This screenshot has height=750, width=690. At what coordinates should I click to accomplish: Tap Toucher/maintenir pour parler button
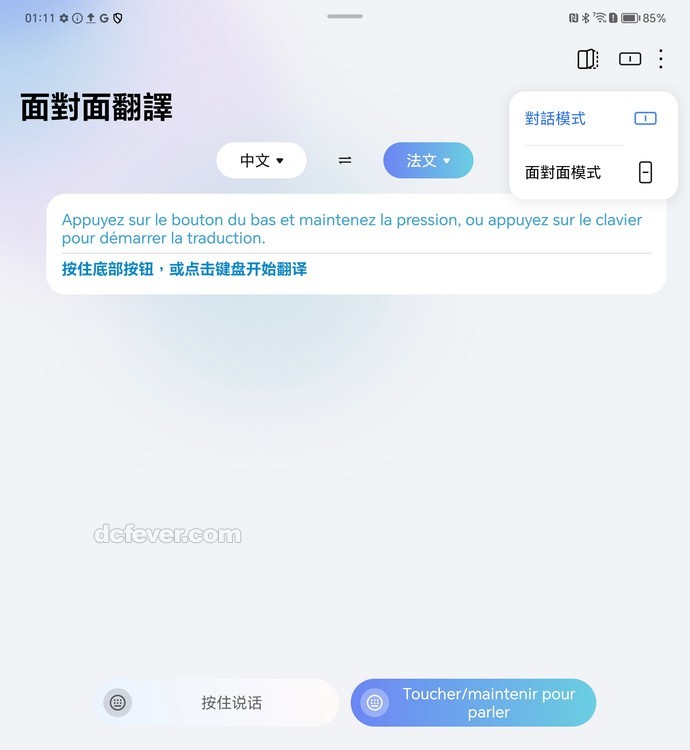point(489,703)
